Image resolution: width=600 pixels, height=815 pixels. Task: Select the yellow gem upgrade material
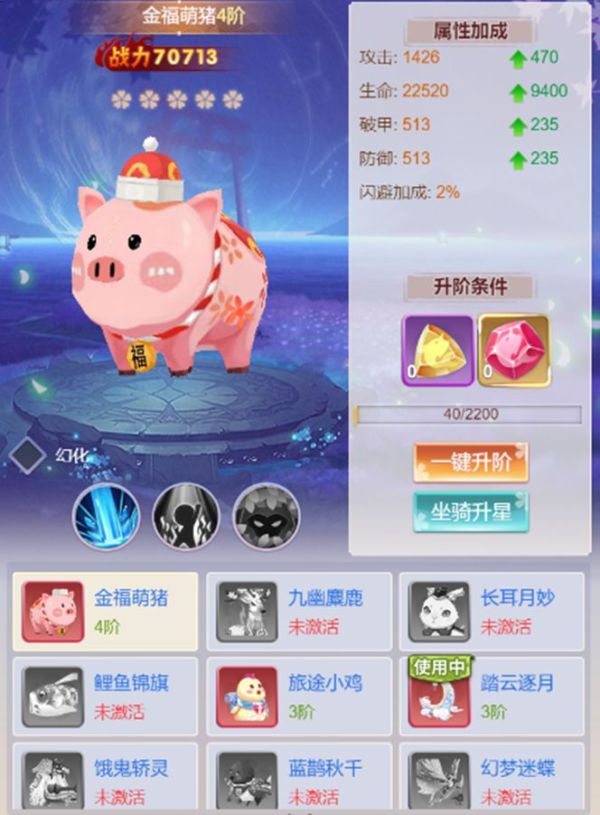pyautogui.click(x=438, y=350)
